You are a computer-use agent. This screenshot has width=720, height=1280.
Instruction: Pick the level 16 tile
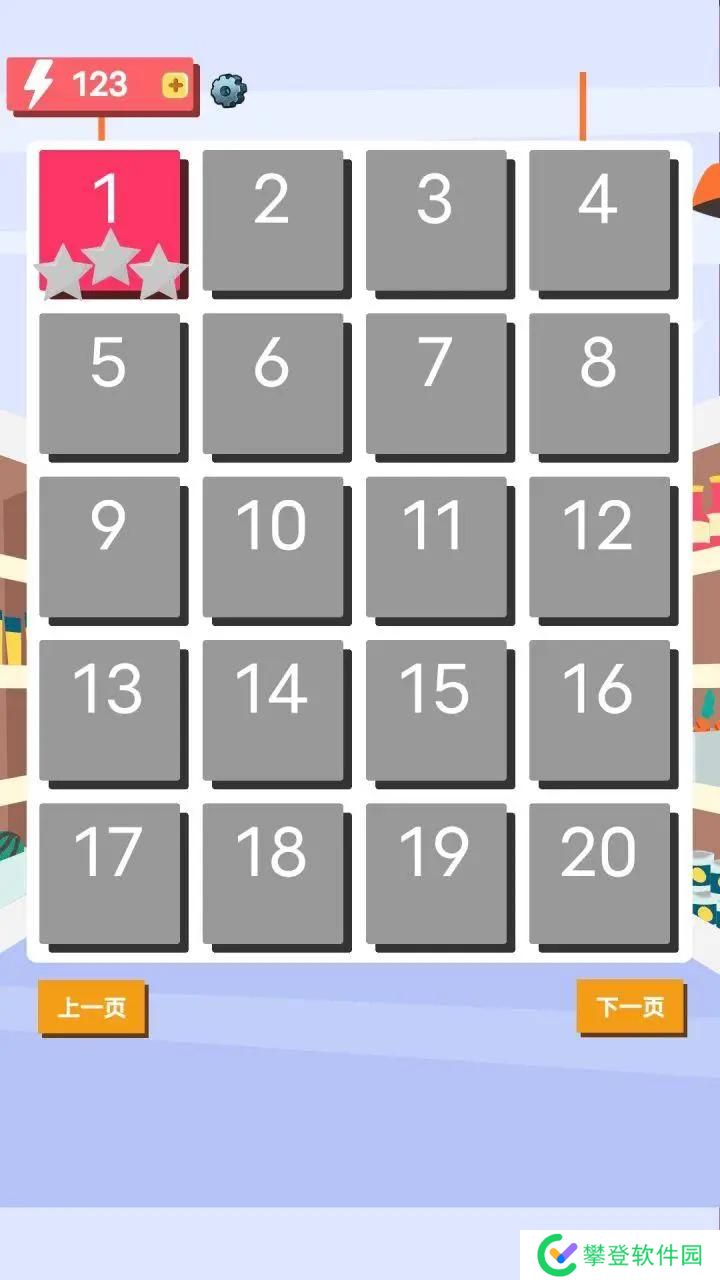coord(598,710)
